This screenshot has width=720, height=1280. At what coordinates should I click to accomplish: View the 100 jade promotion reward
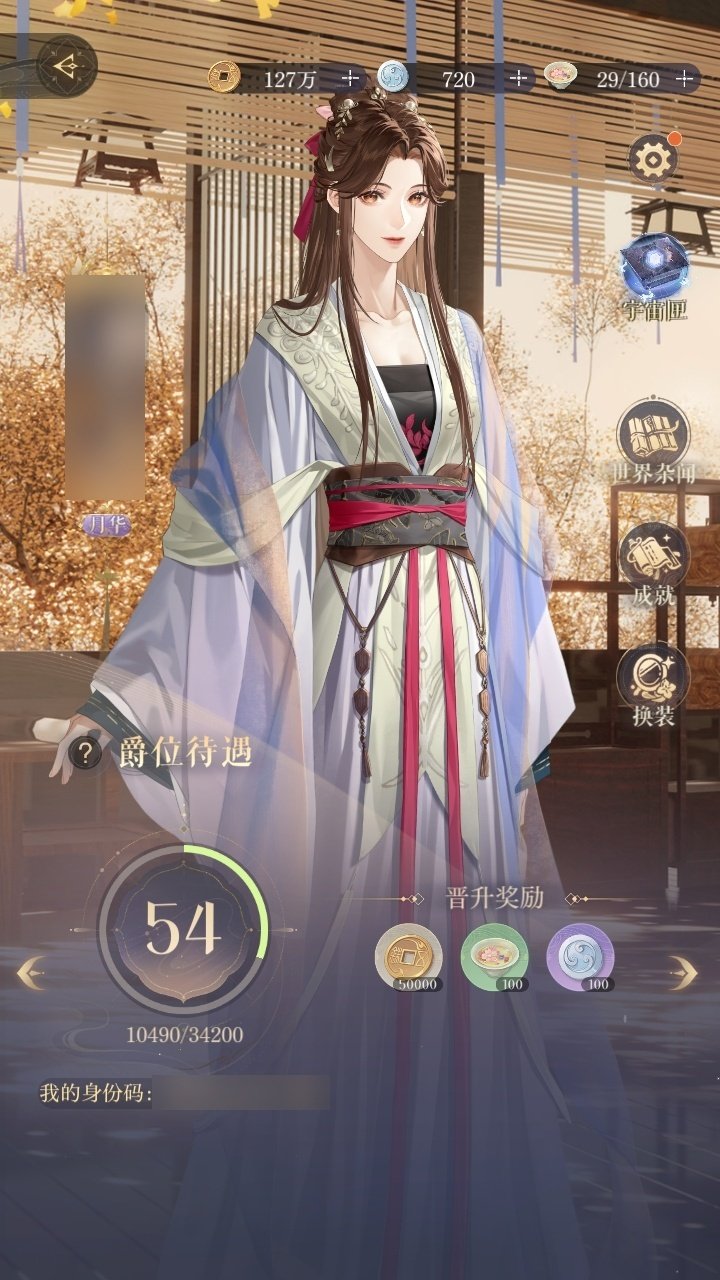[x=580, y=957]
